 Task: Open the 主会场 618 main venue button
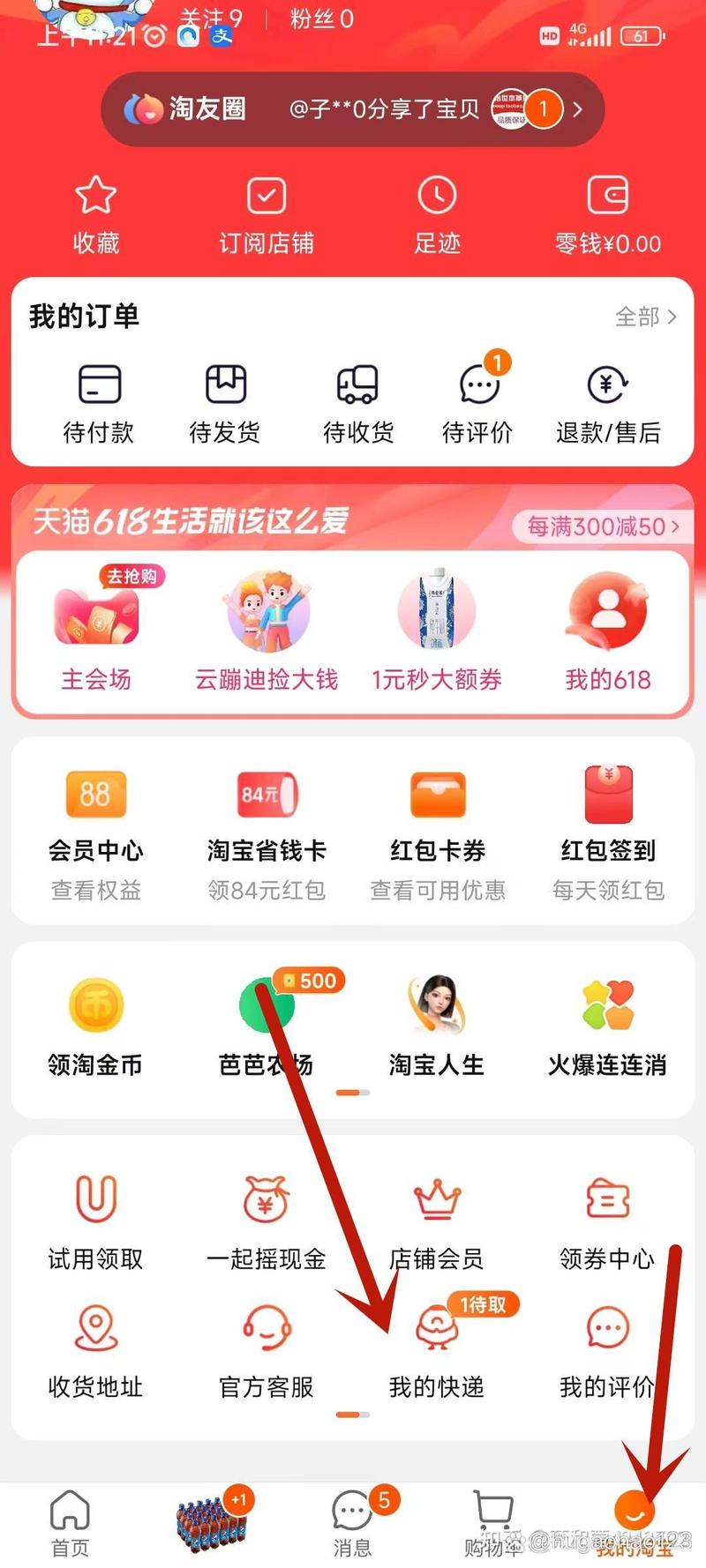pos(97,631)
